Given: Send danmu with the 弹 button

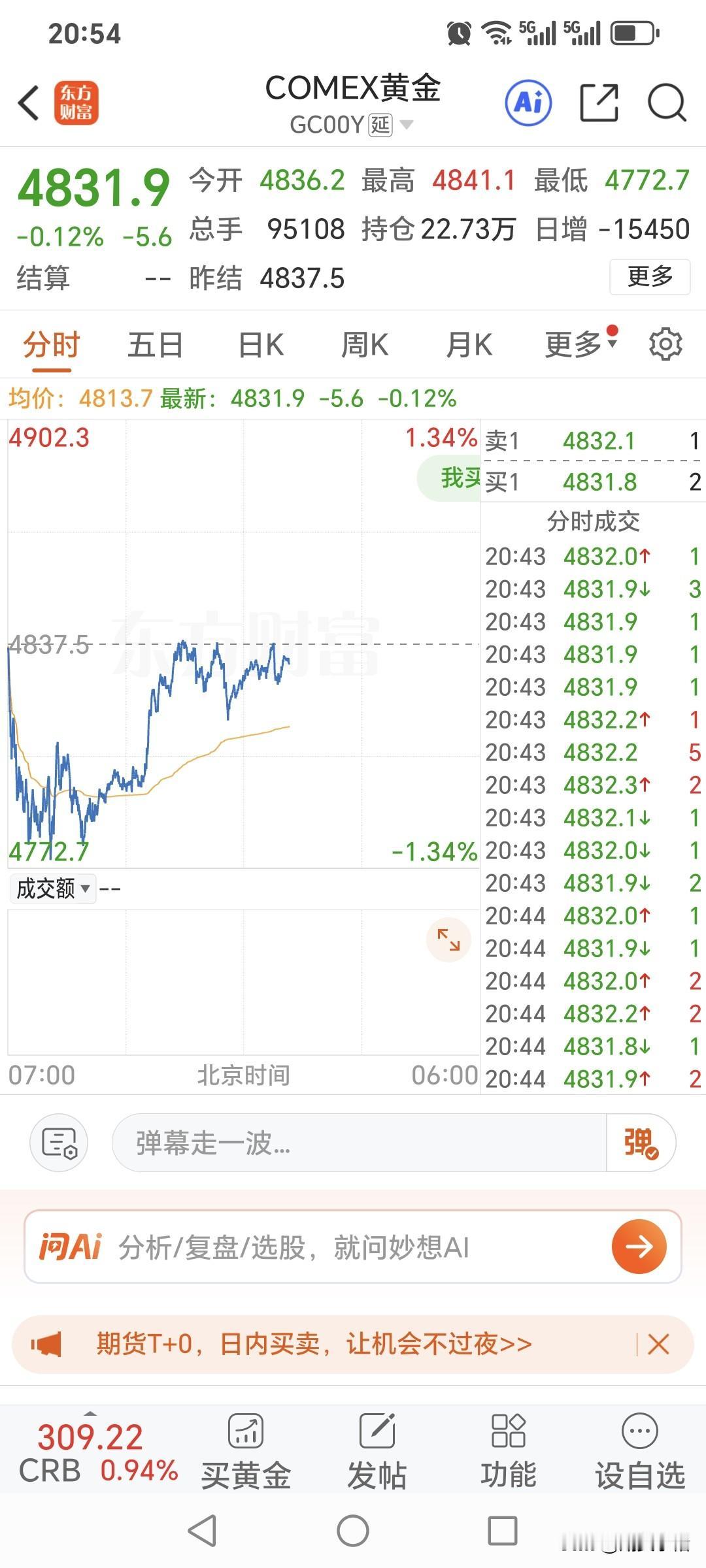Looking at the screenshot, I should (641, 1142).
